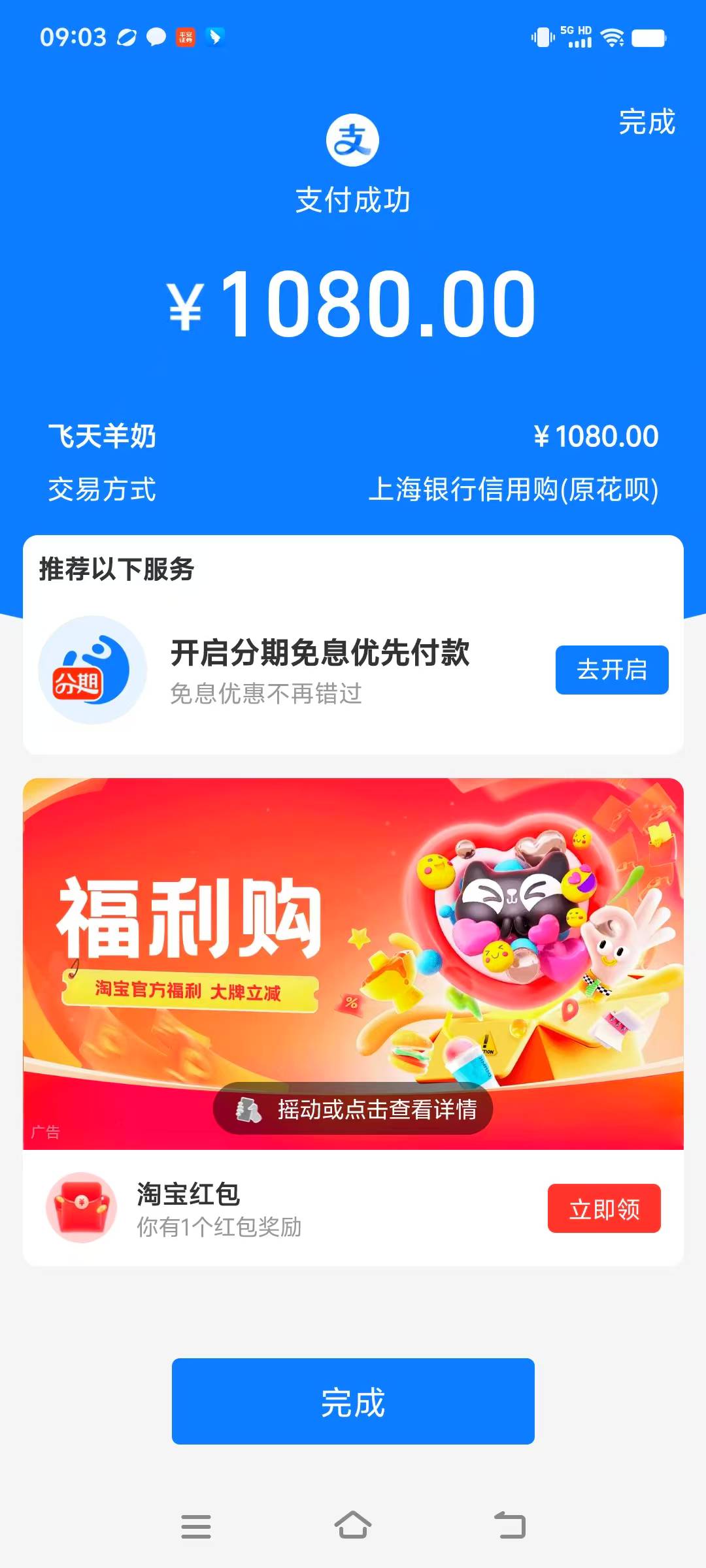Go to the phone home screen
Viewport: 706px width, 1568px height.
click(x=353, y=1526)
